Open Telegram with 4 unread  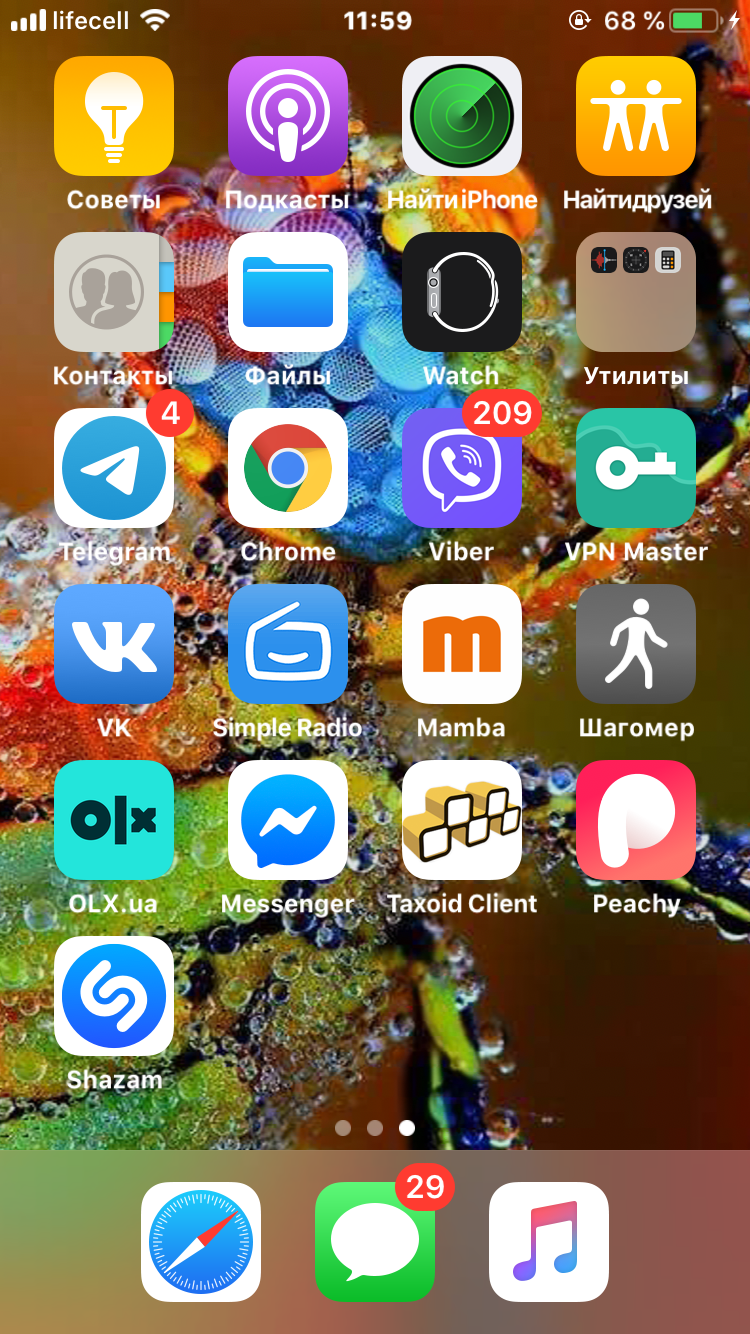click(114, 468)
